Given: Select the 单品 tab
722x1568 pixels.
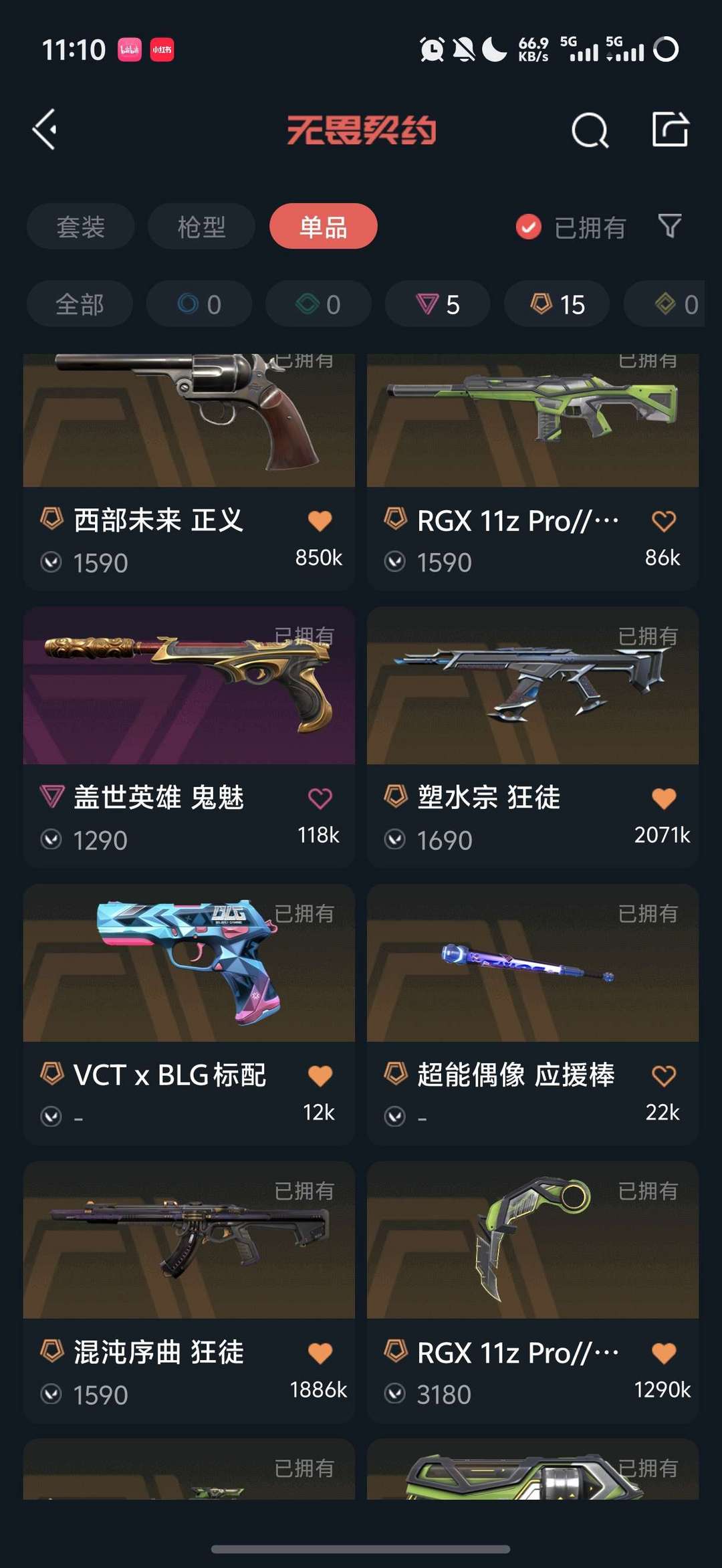Looking at the screenshot, I should (323, 227).
